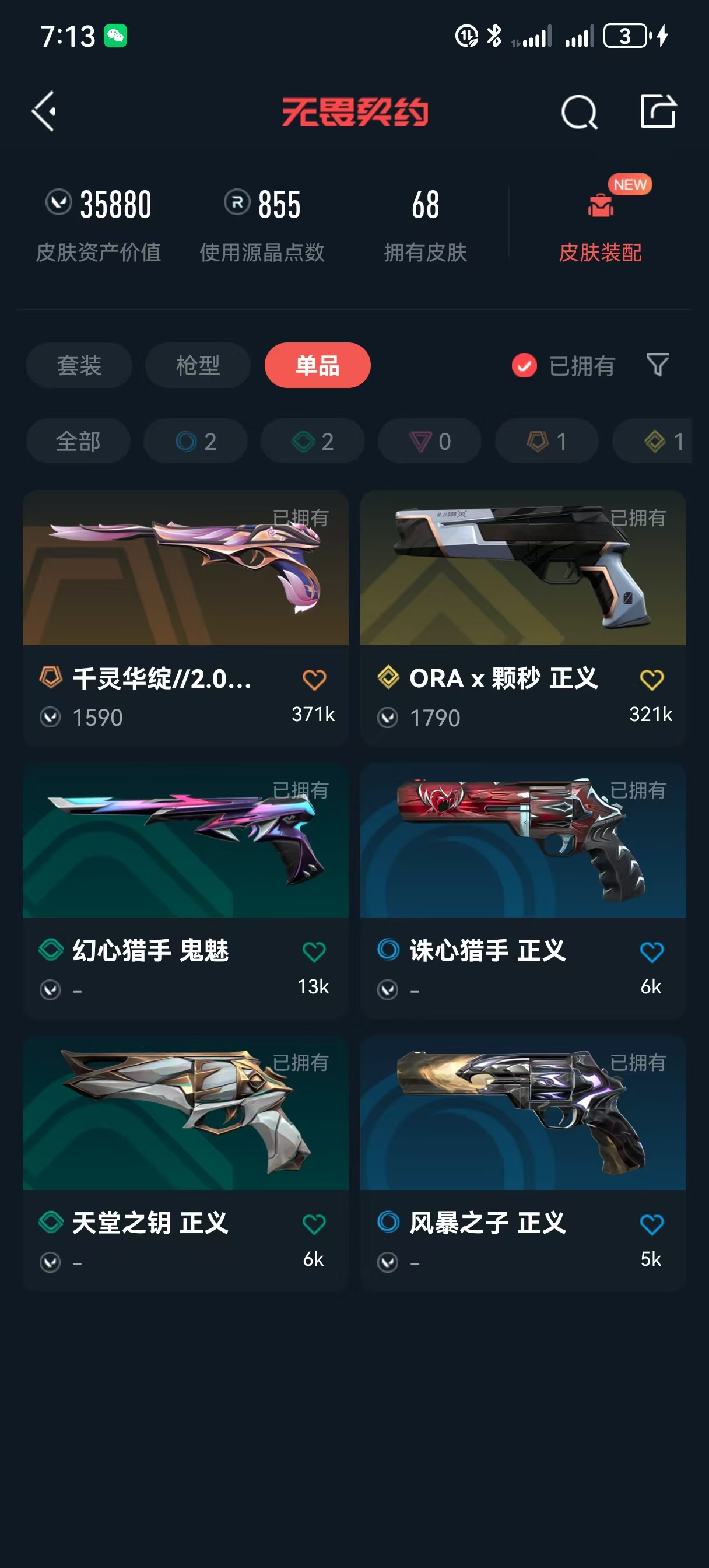Image resolution: width=709 pixels, height=1568 pixels.
Task: Like the ORA x 颗秒 正义 skin
Action: tap(651, 680)
